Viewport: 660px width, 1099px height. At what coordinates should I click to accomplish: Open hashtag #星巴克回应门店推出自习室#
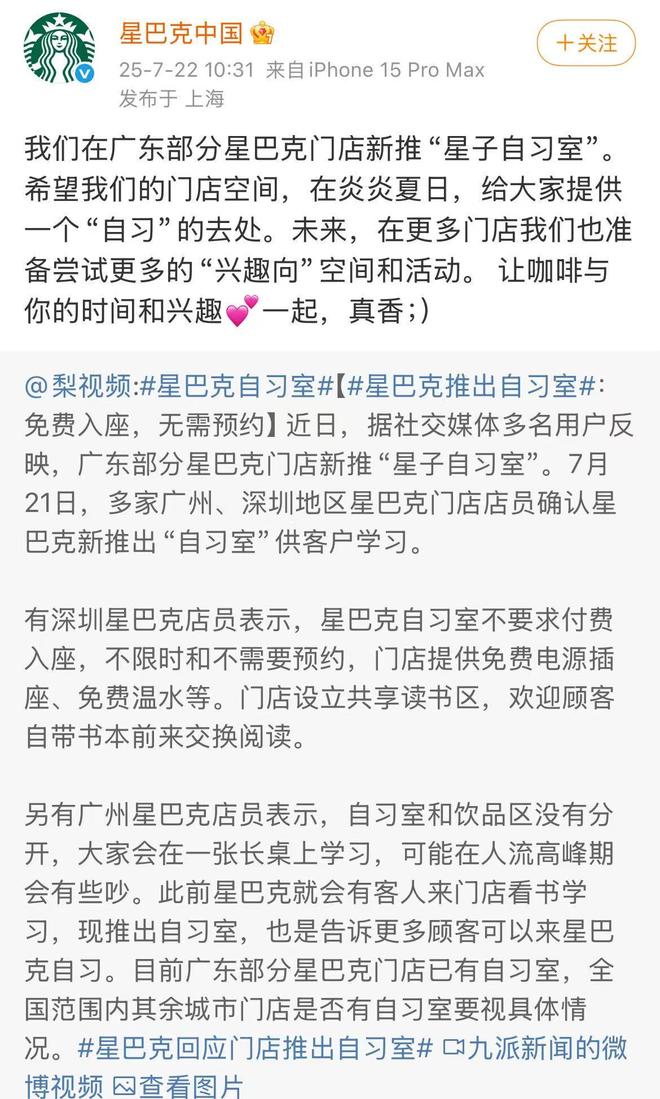click(x=255, y=1048)
